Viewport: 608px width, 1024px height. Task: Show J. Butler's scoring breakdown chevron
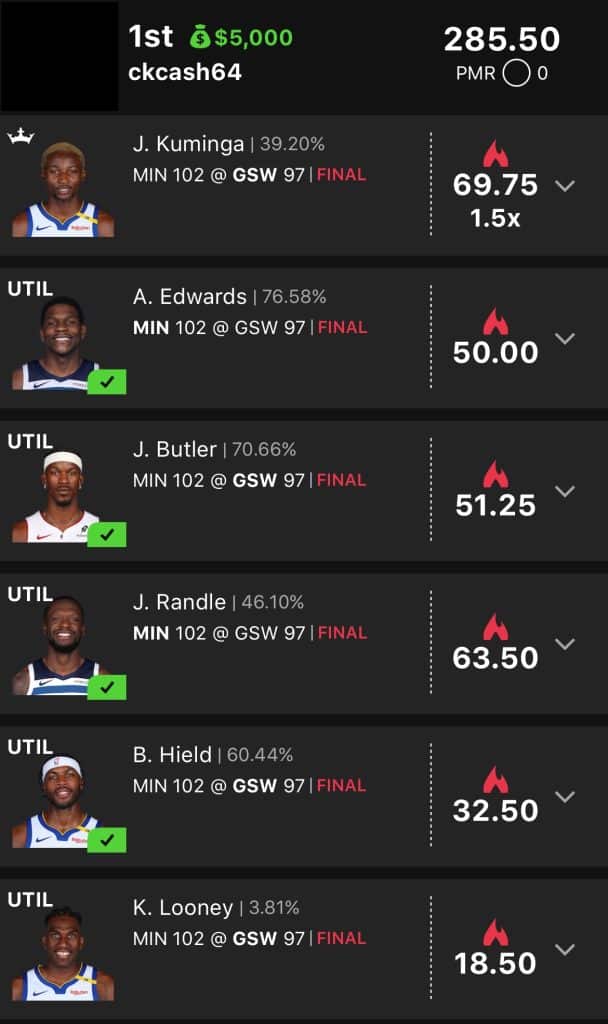pos(565,492)
